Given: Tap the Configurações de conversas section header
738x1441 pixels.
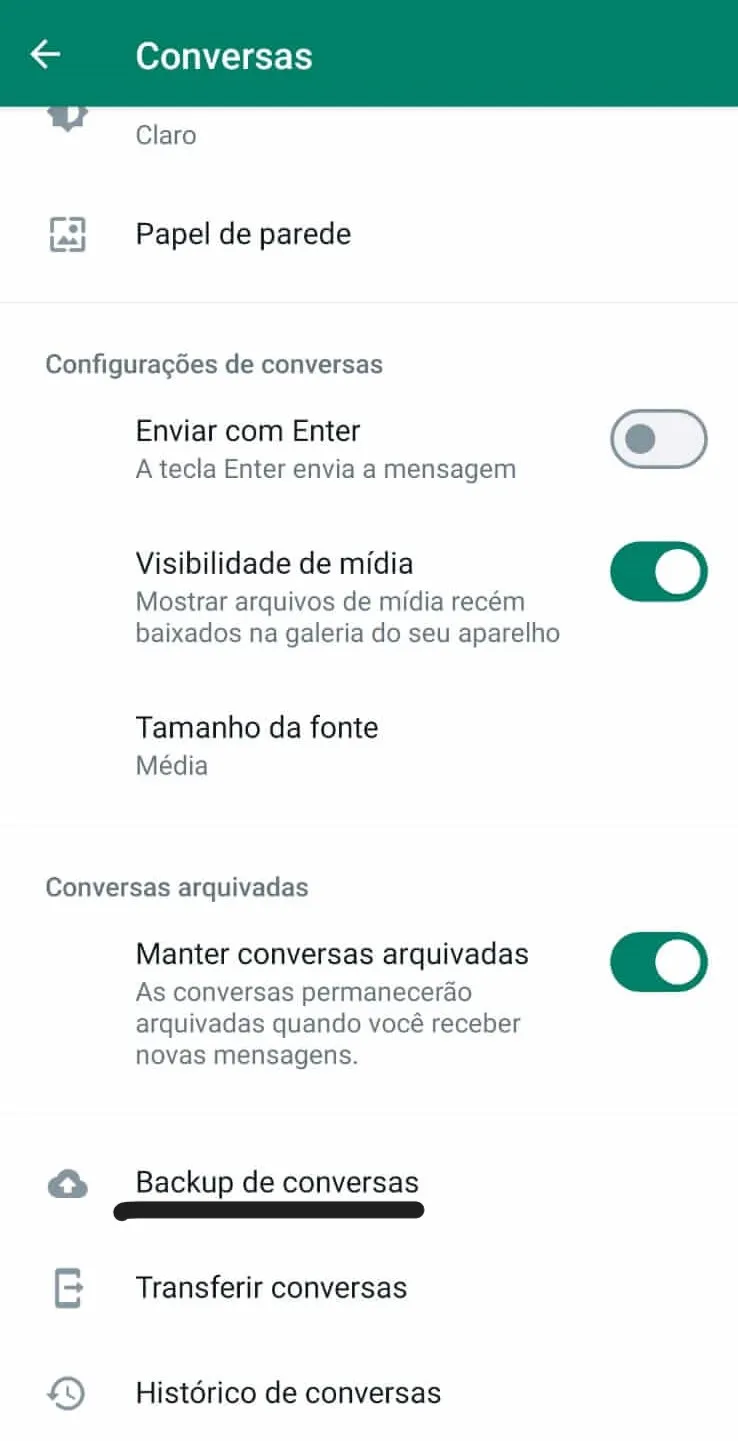Looking at the screenshot, I should (x=213, y=364).
